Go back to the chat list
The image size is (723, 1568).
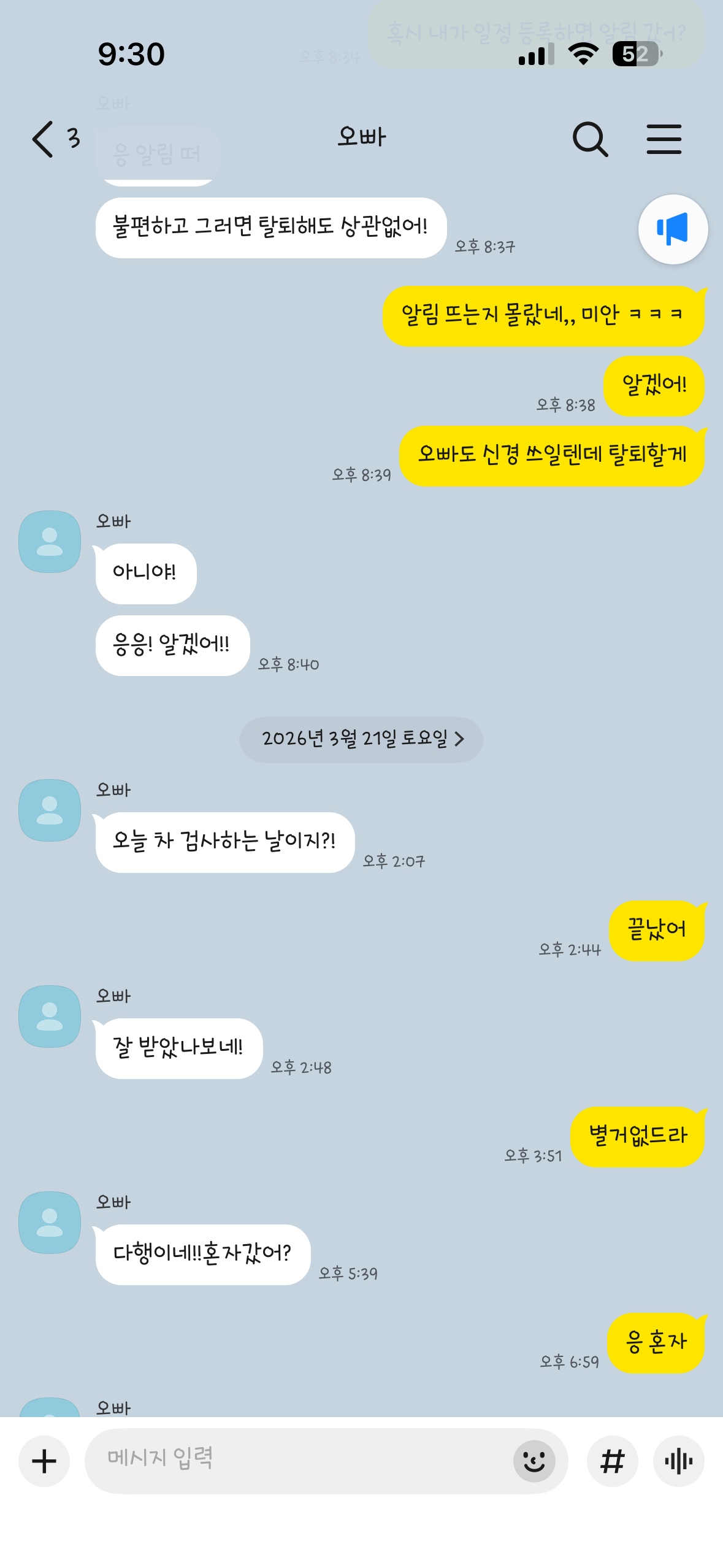[44, 139]
